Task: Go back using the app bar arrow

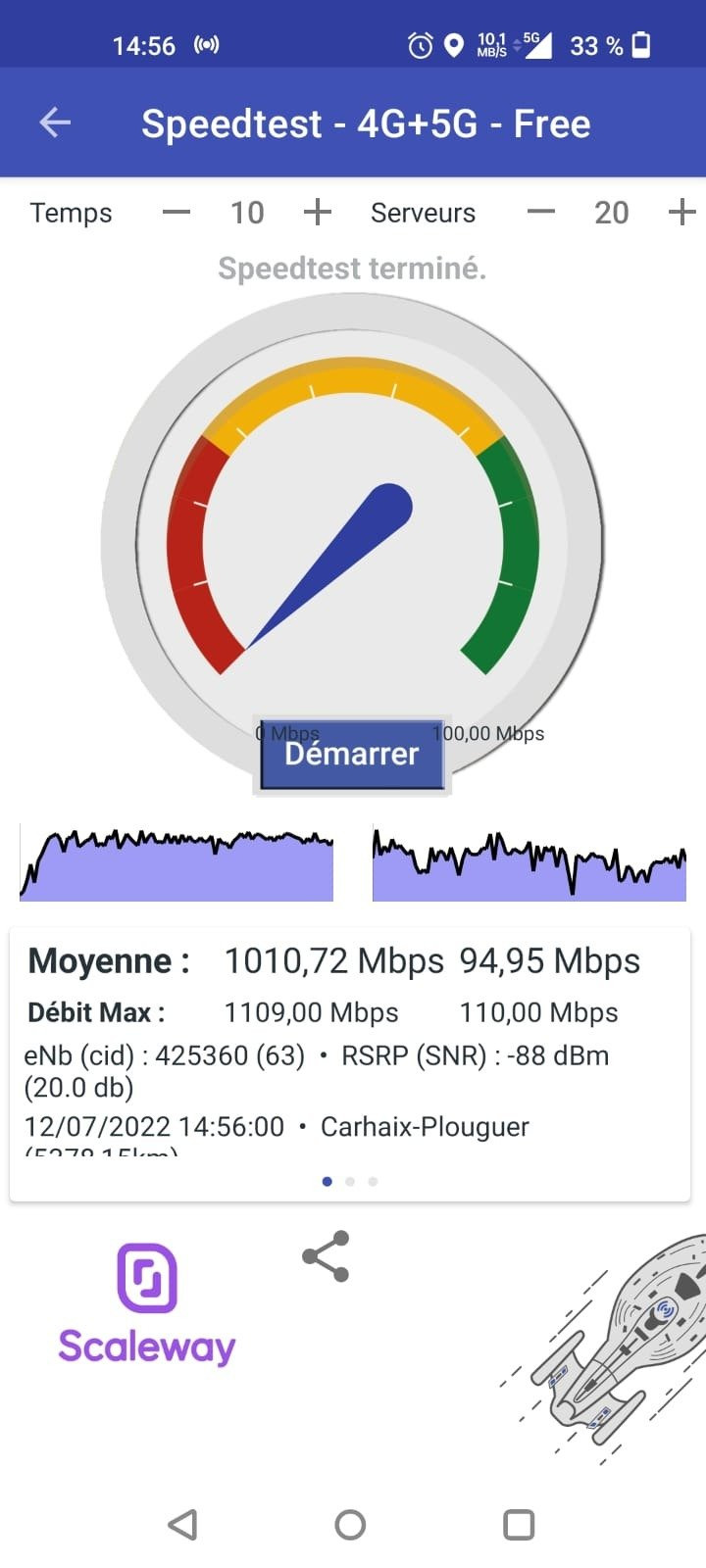Action: coord(55,122)
